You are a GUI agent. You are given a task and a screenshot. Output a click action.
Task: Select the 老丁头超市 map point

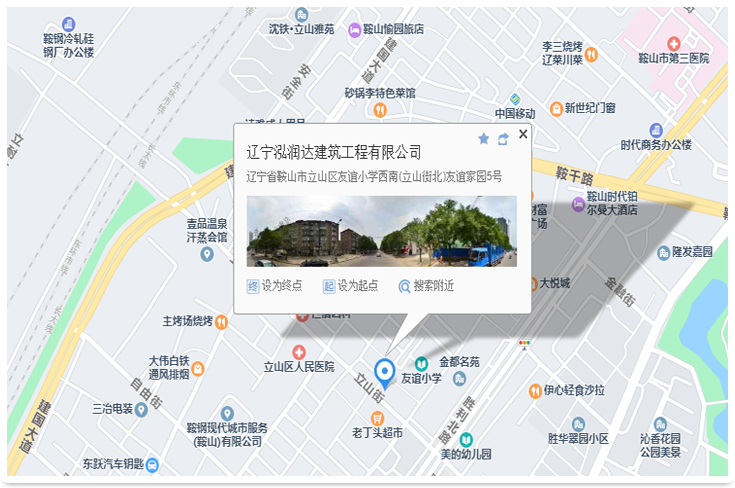pyautogui.click(x=376, y=416)
